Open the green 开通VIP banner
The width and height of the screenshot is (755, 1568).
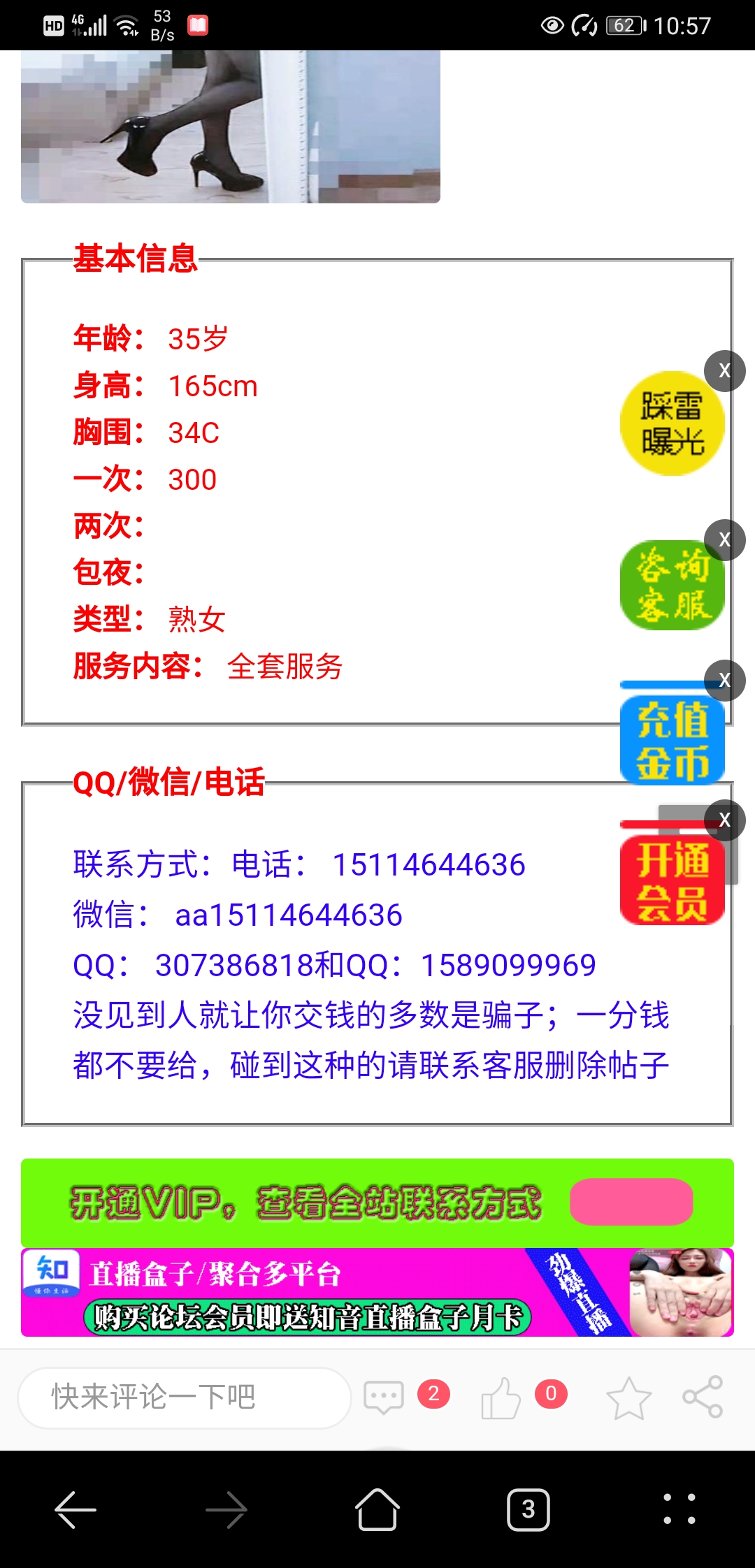point(377,1203)
